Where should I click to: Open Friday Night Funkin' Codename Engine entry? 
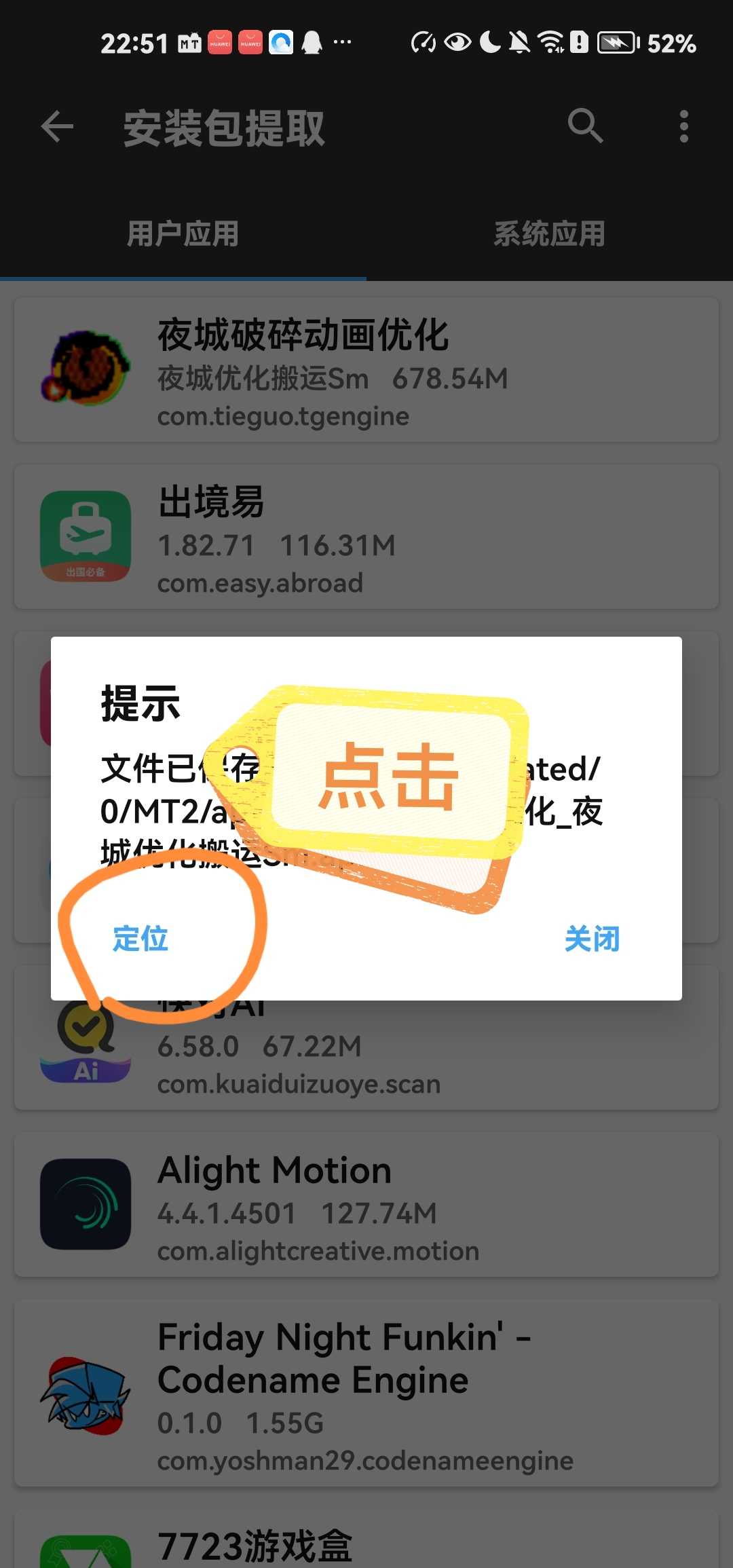(x=366, y=1393)
